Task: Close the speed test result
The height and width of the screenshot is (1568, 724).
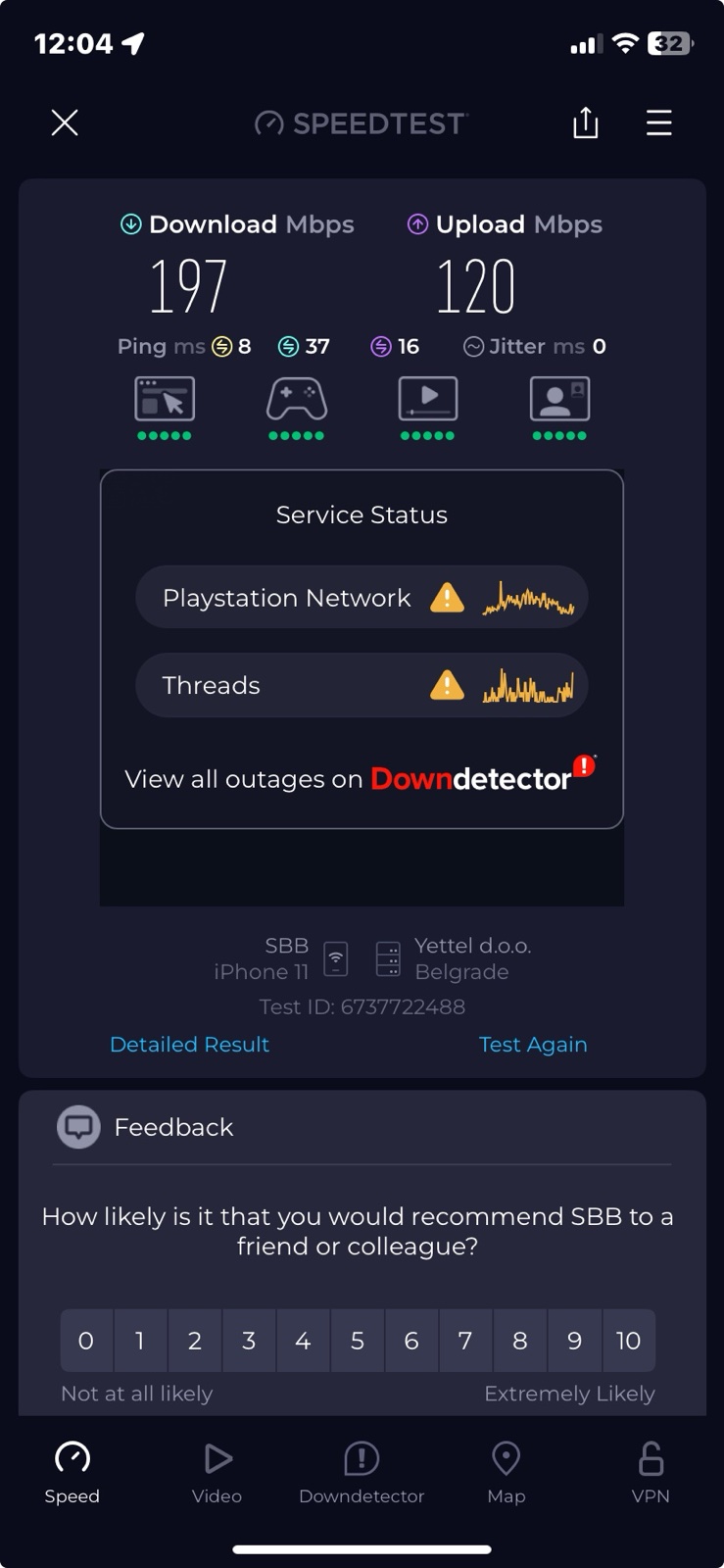Action: [x=65, y=122]
